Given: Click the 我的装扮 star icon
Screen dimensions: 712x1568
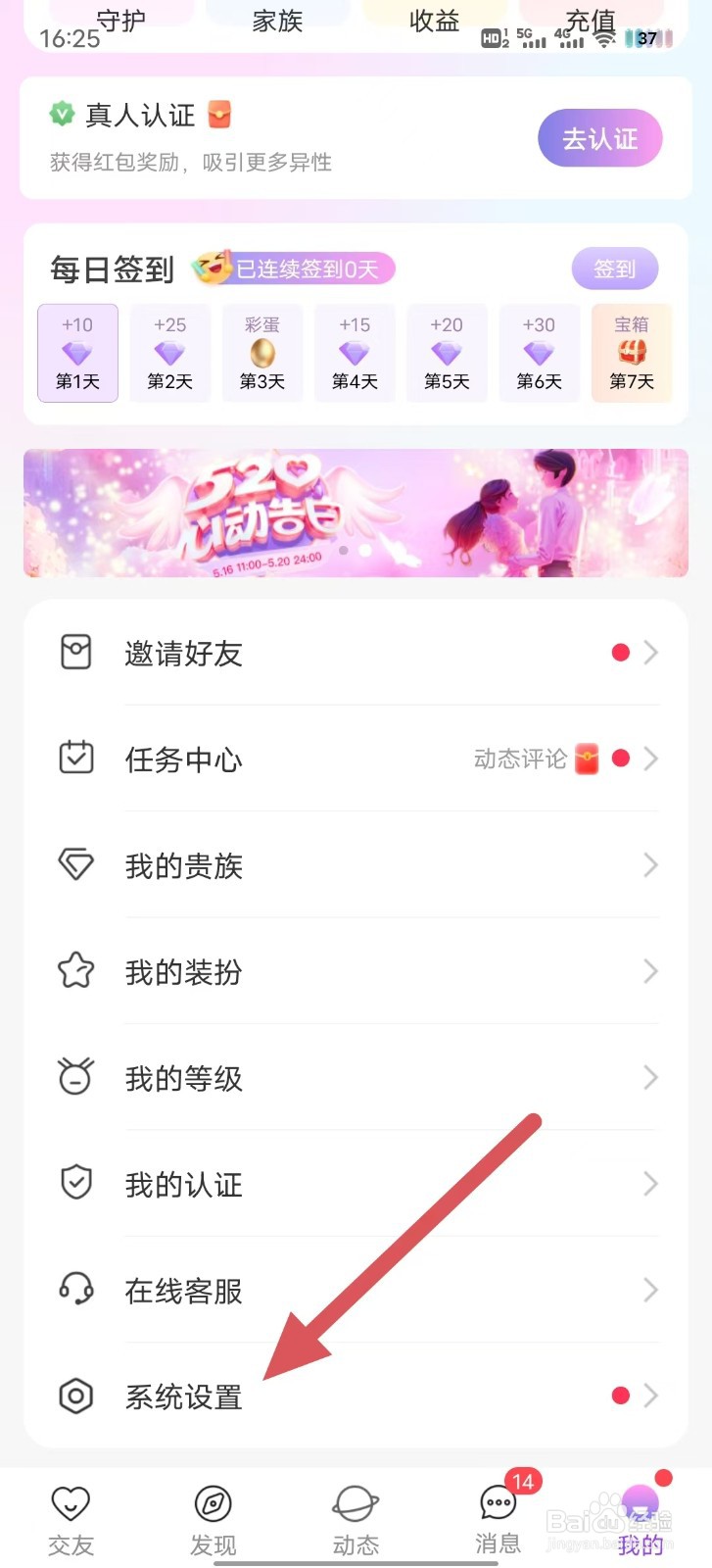Looking at the screenshot, I should tap(75, 971).
